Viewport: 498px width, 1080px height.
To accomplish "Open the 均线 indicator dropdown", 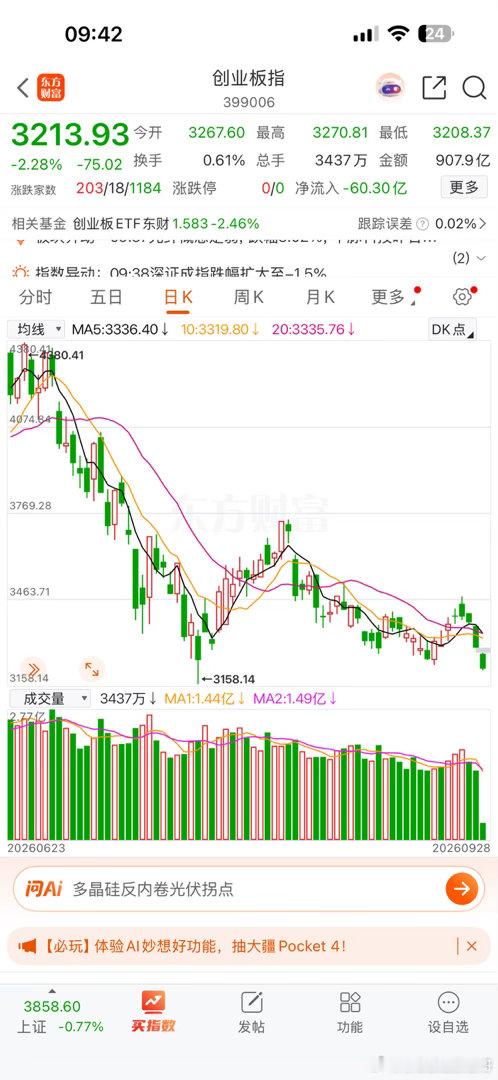I will pyautogui.click(x=39, y=329).
